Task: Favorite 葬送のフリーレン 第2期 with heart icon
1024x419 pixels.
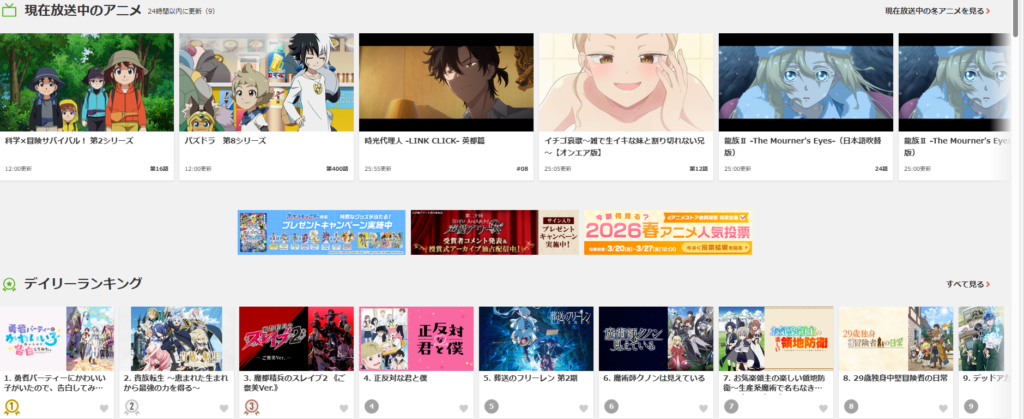Action: [x=583, y=409]
